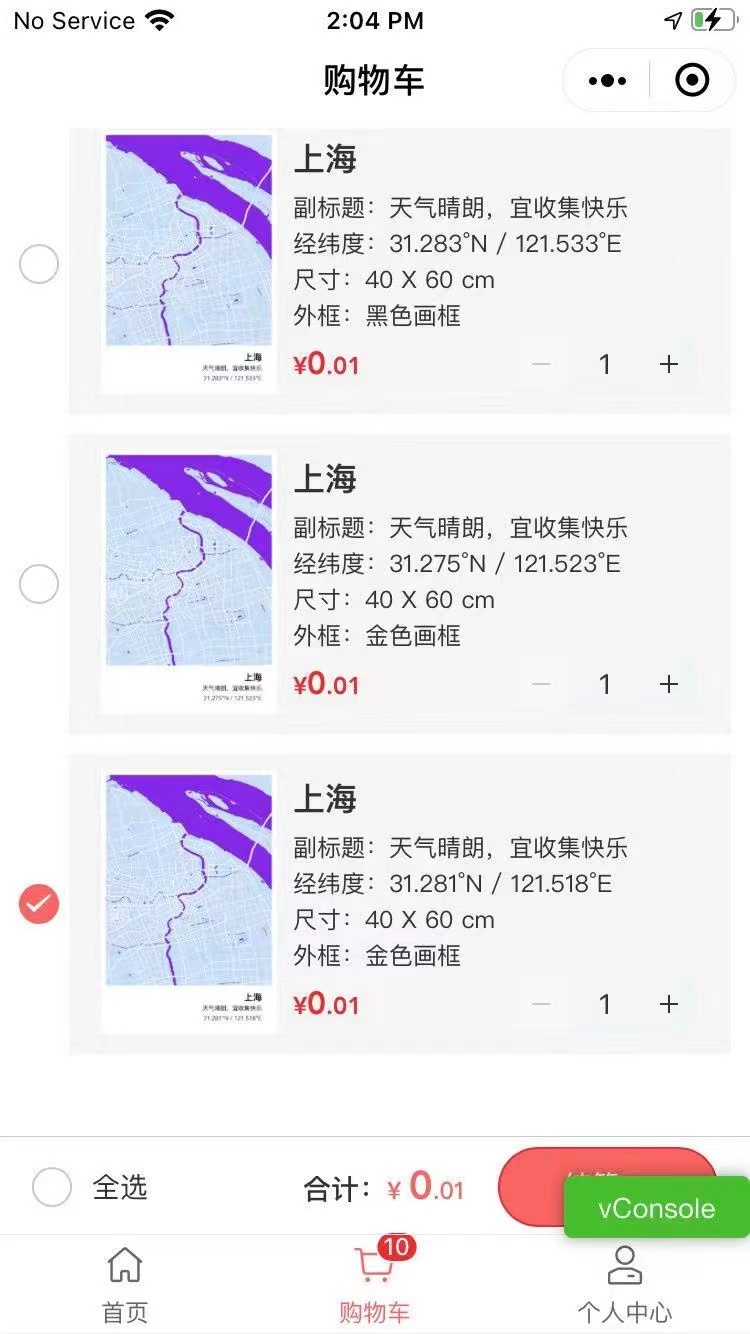750x1334 pixels.
Task: Select the Shanghai item with 31.275°N coordinates
Action: point(39,584)
